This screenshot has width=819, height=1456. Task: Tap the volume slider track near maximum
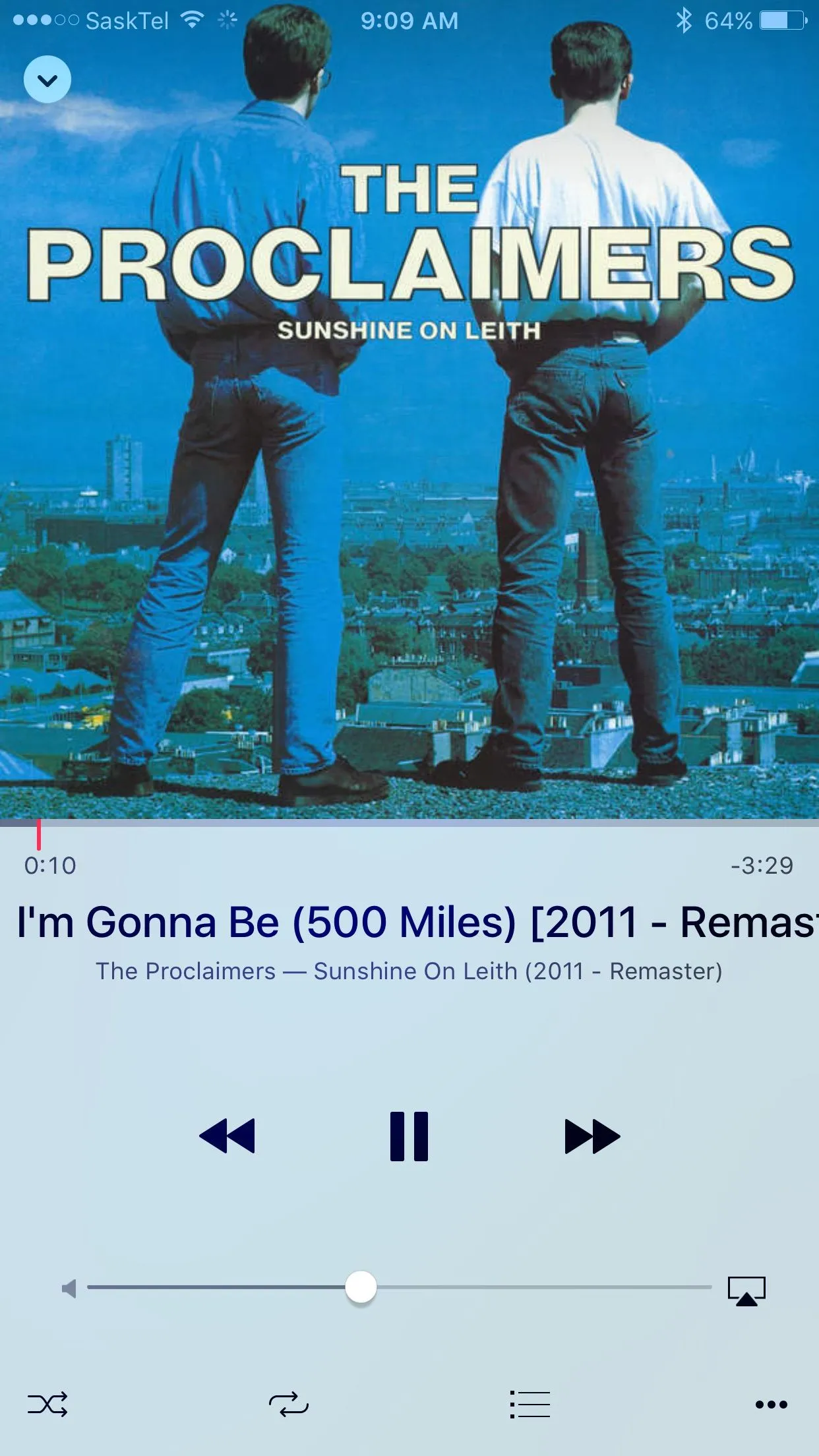(x=692, y=1287)
